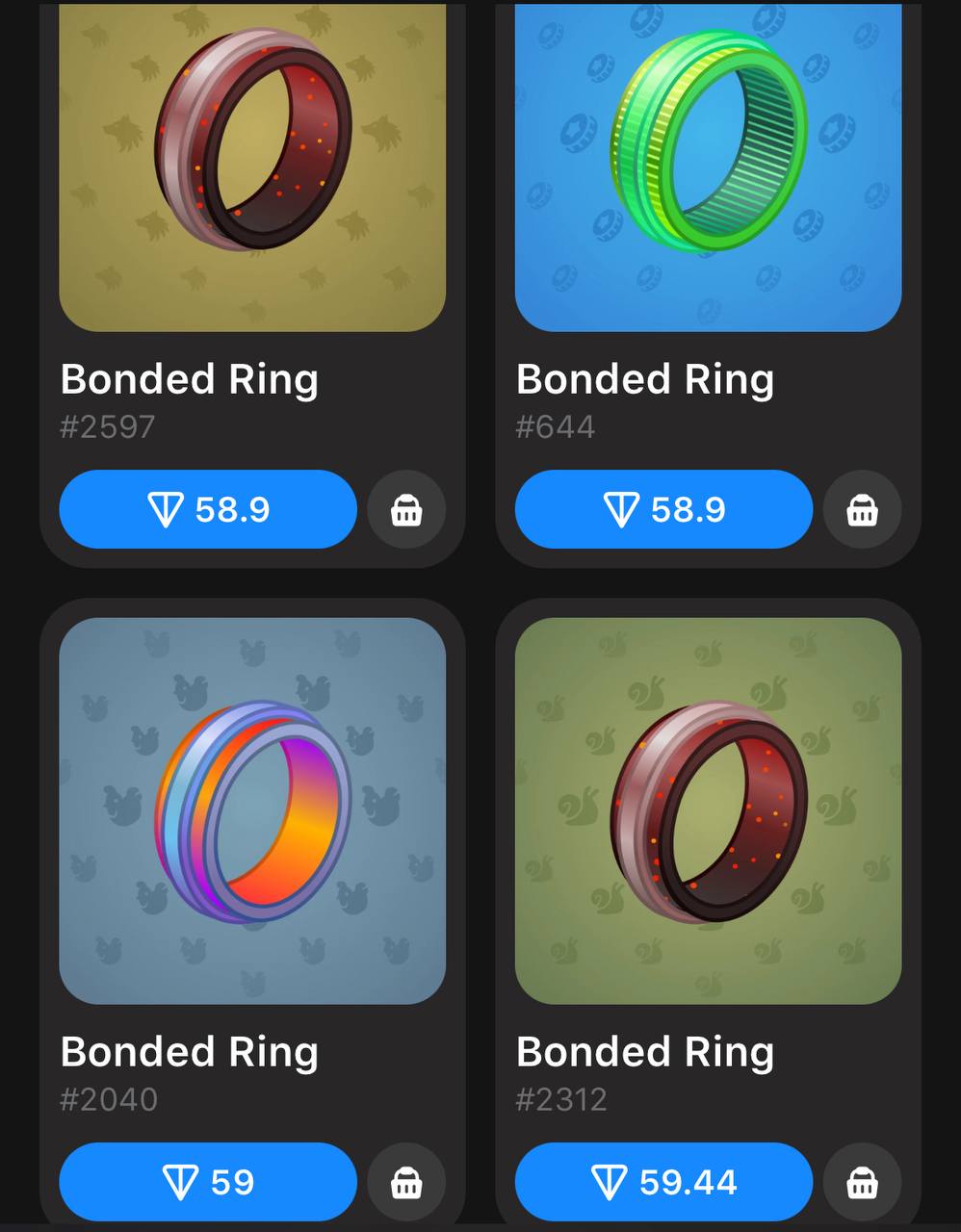The height and width of the screenshot is (1232, 961).
Task: Buy Bonded Ring #2312 for 59.44
Action: (x=663, y=1182)
